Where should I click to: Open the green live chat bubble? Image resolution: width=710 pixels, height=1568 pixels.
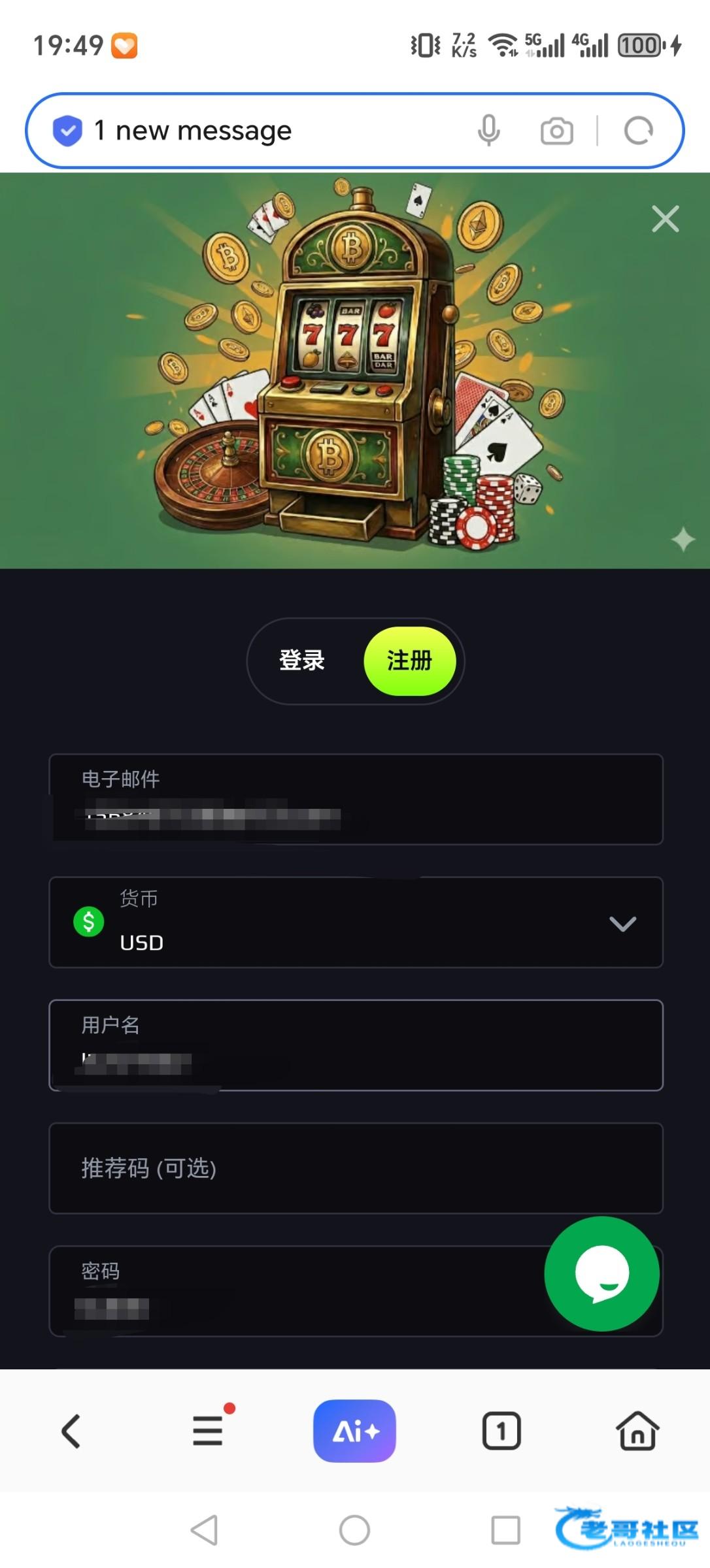coord(601,1273)
